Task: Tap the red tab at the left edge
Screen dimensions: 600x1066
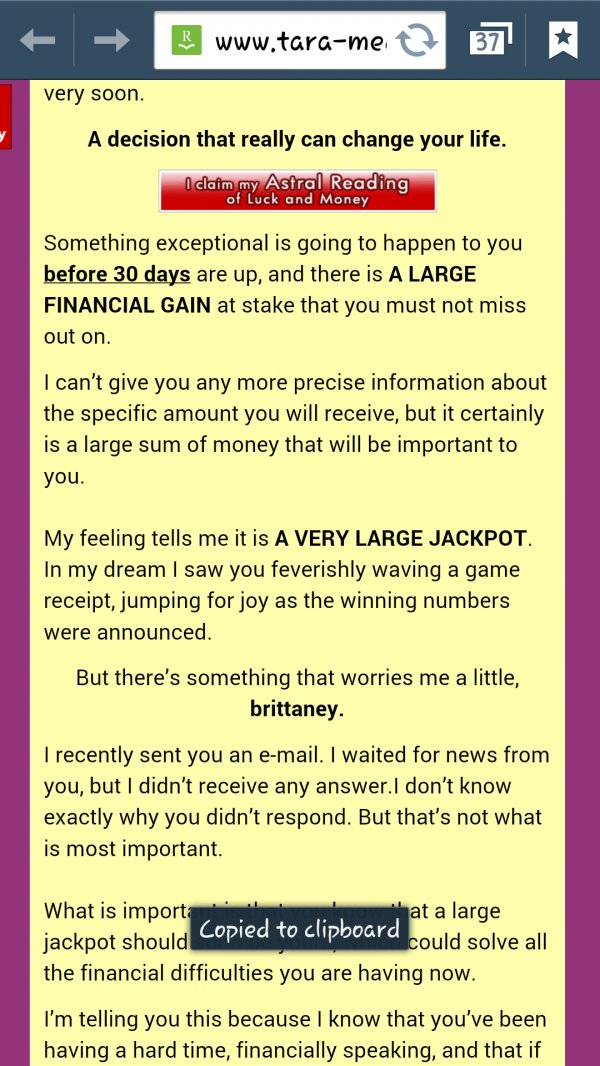Action: 5,117
